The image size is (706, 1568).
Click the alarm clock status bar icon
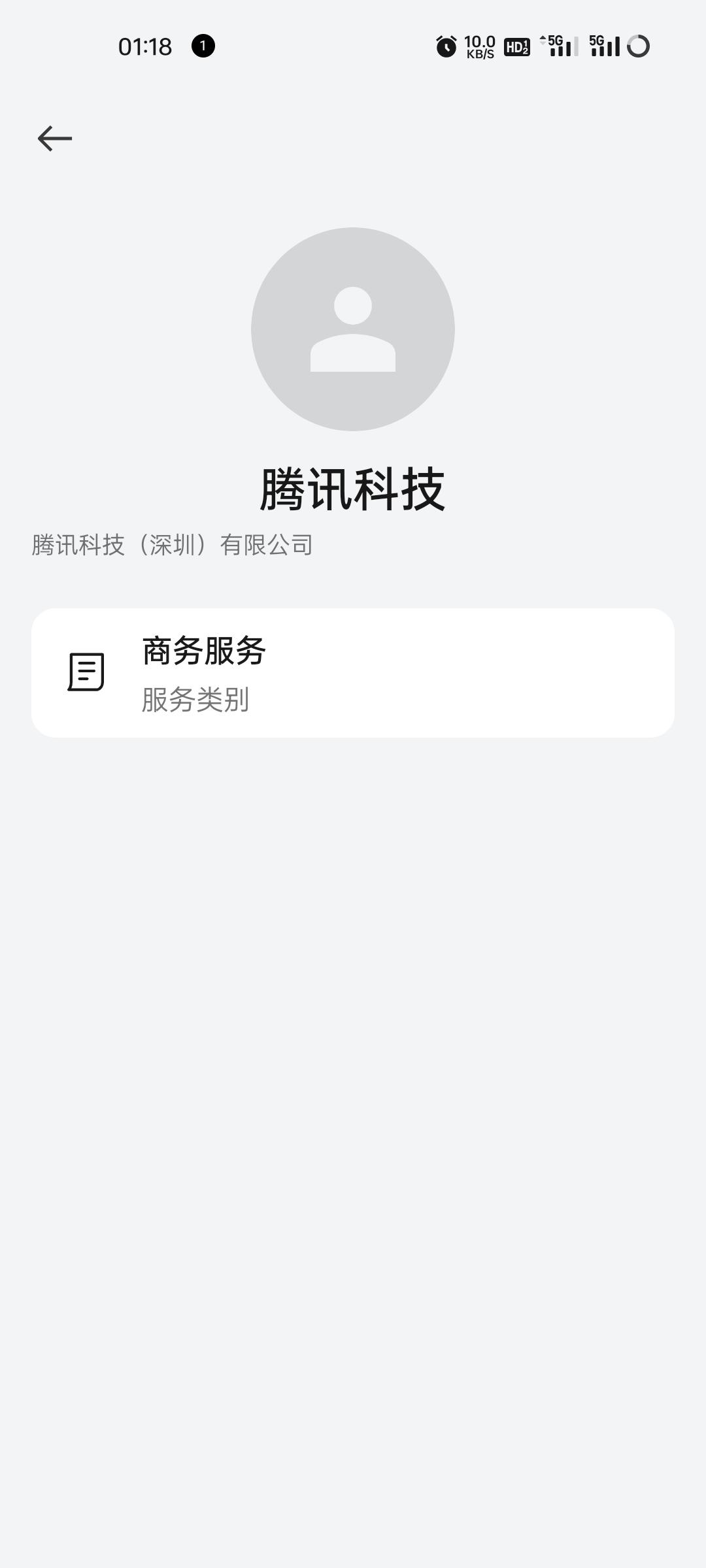(x=446, y=46)
